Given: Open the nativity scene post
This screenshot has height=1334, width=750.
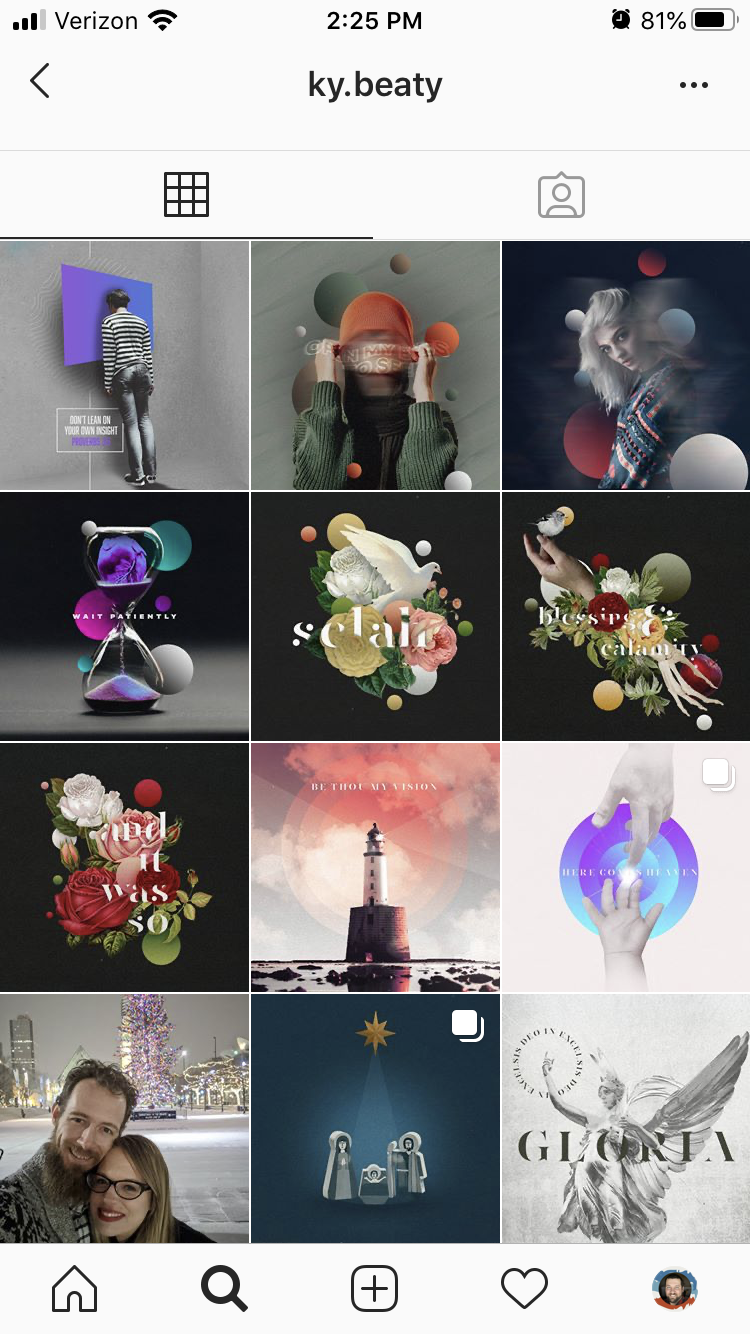Looking at the screenshot, I should click(x=375, y=1118).
